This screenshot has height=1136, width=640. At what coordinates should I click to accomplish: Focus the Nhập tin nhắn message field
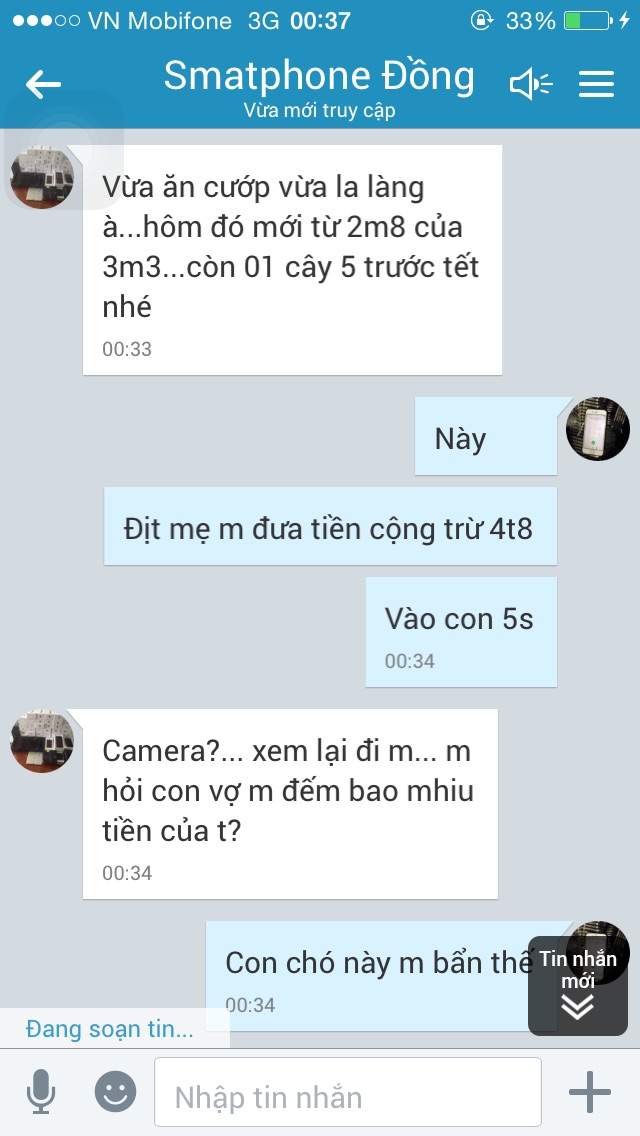[x=348, y=1092]
